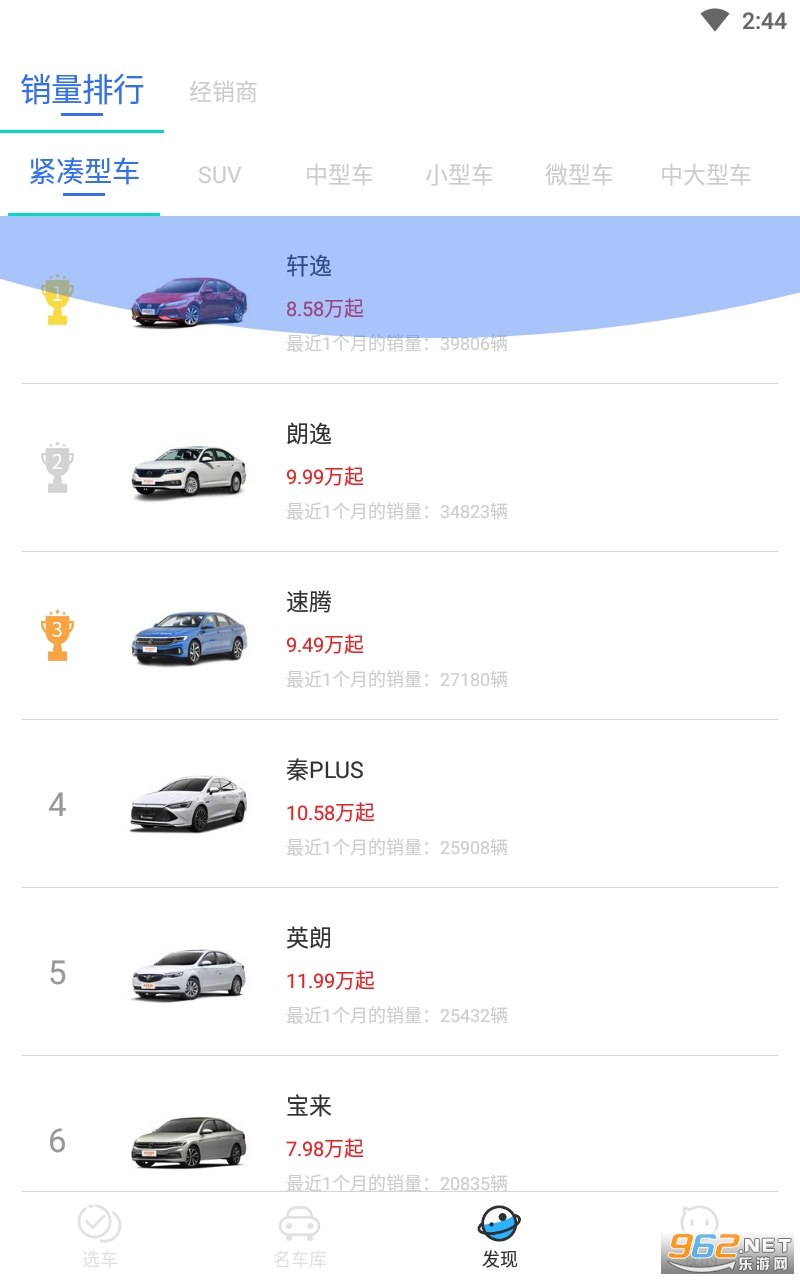Switch to the 经销商 tab
This screenshot has height=1280, width=800.
(x=223, y=92)
